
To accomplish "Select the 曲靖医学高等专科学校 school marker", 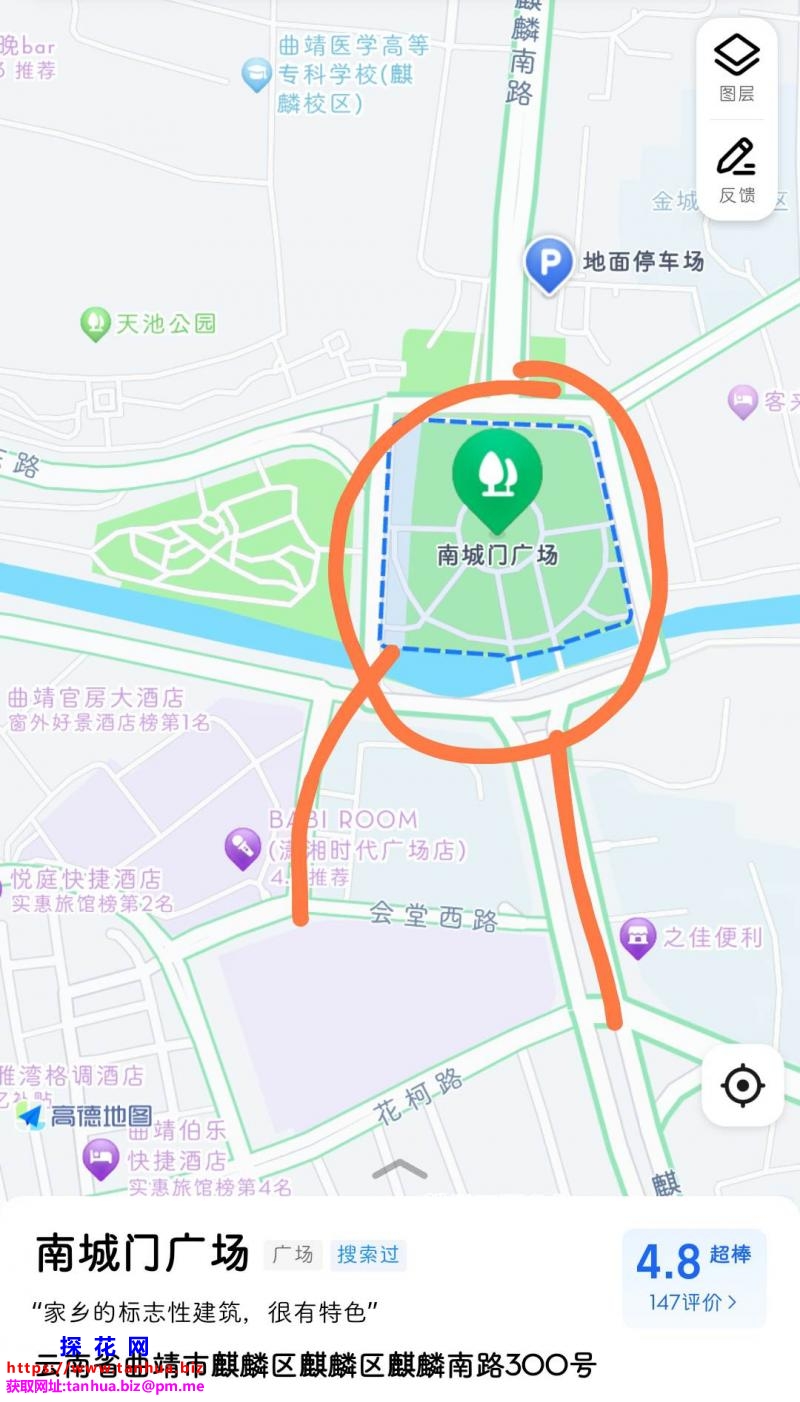I will coord(257,73).
